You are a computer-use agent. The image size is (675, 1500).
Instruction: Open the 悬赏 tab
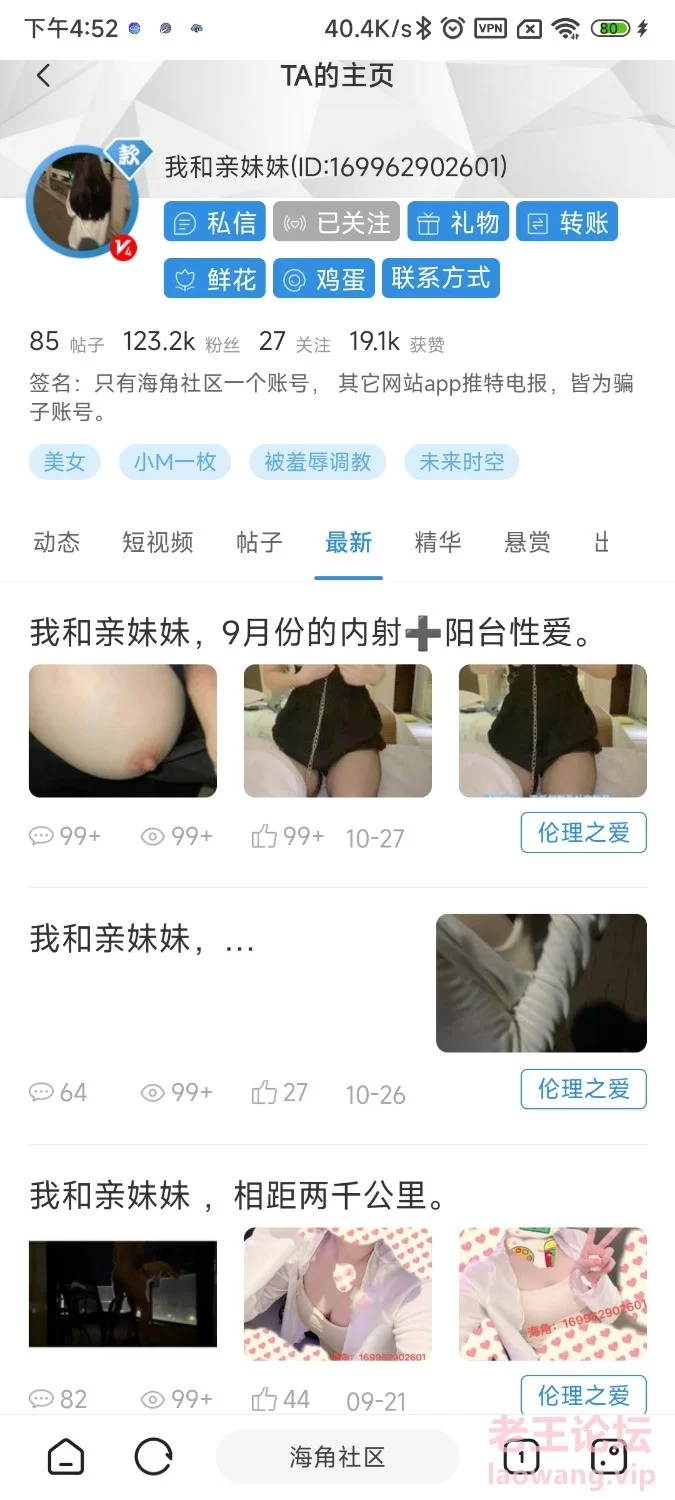pos(527,542)
